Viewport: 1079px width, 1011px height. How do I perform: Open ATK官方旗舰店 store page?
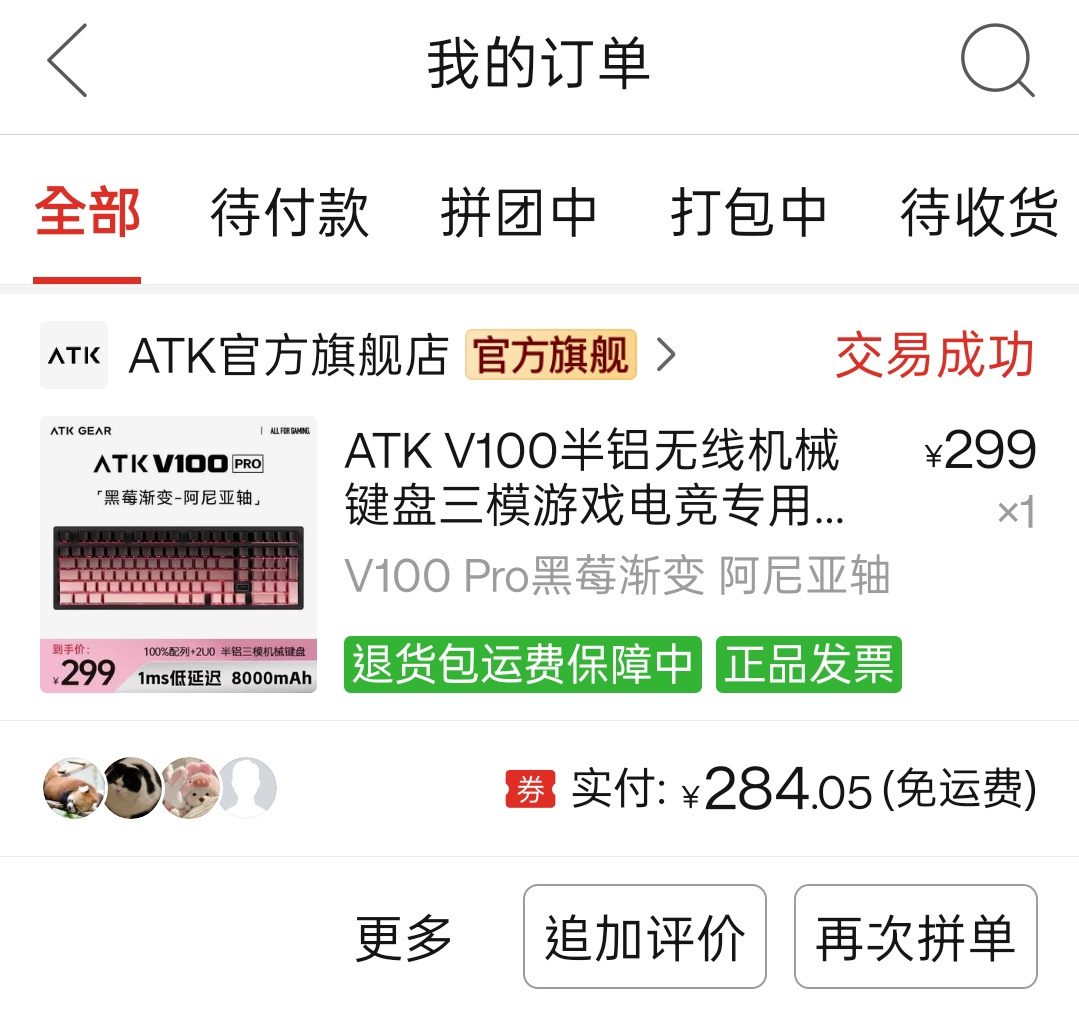pos(288,356)
